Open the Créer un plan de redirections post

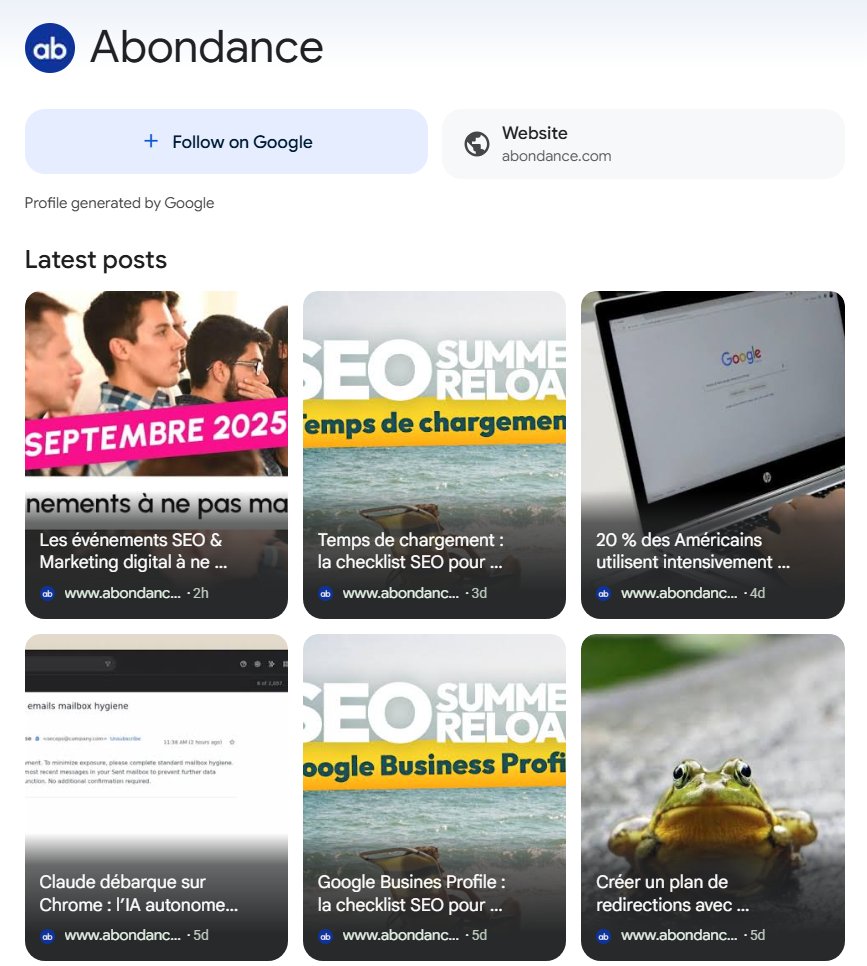pyautogui.click(x=712, y=797)
